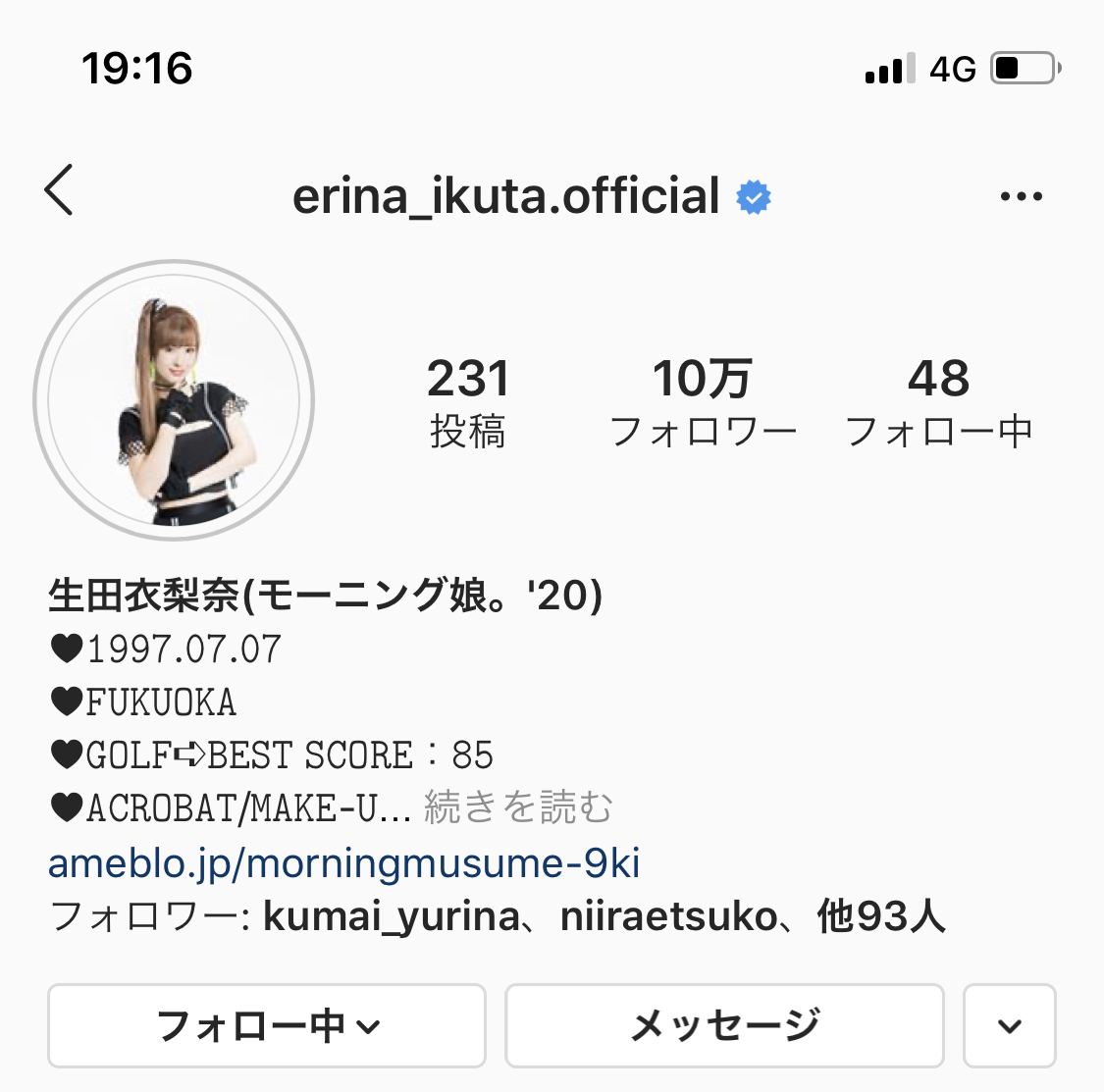1104x1092 pixels.
Task: Expand suggested accounts with the chevron button
Action: click(x=1009, y=1025)
